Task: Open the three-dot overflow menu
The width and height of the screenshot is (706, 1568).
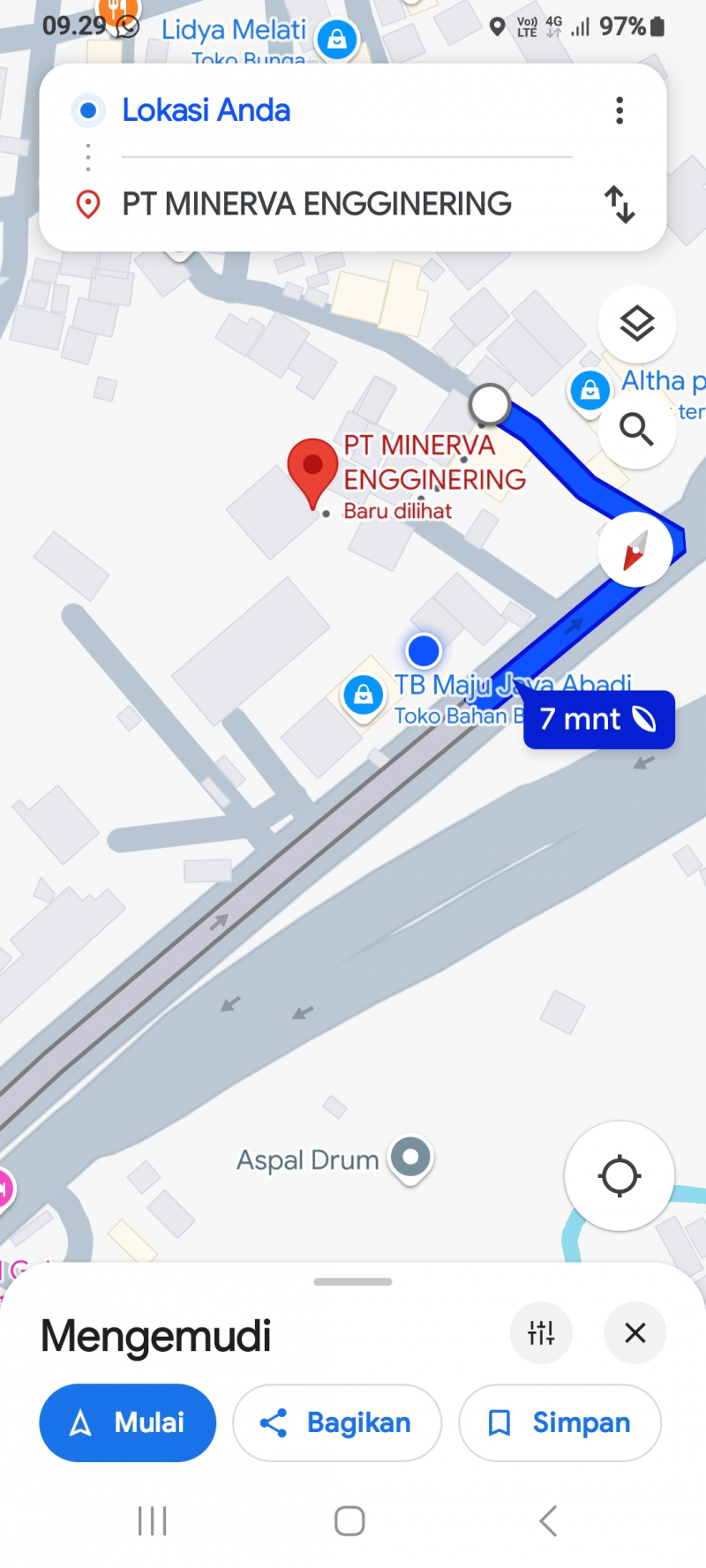Action: (620, 110)
